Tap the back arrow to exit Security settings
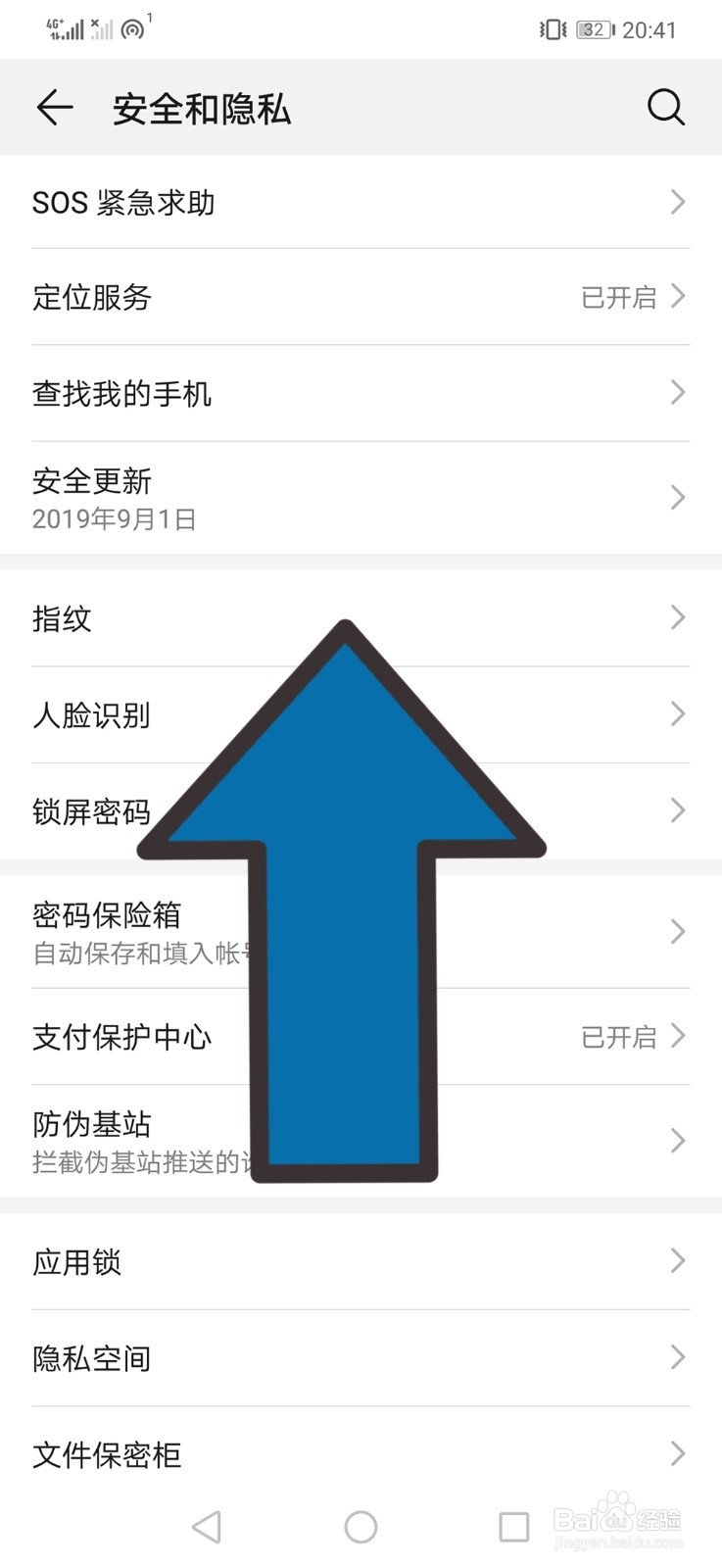Viewport: 722px width, 1568px height. 54,108
